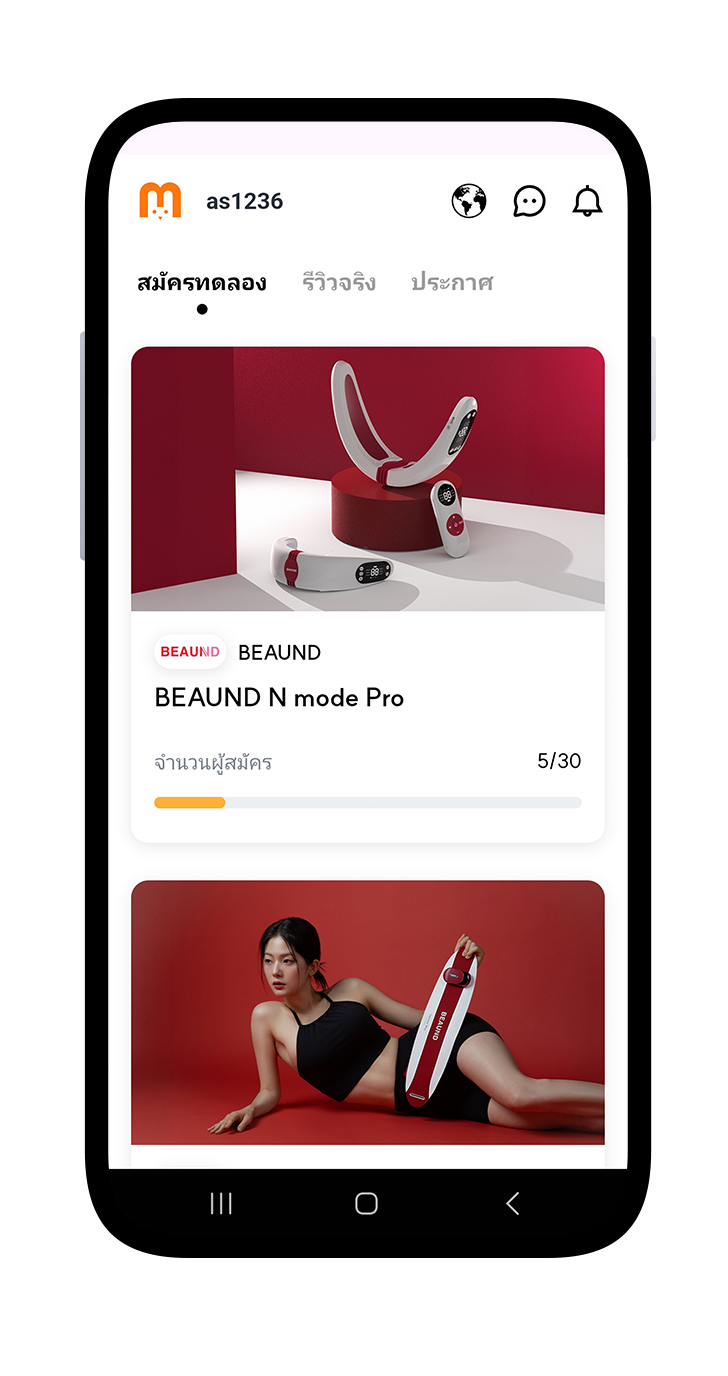The width and height of the screenshot is (728, 1376).
Task: Tap the as1236 profile name
Action: click(244, 201)
